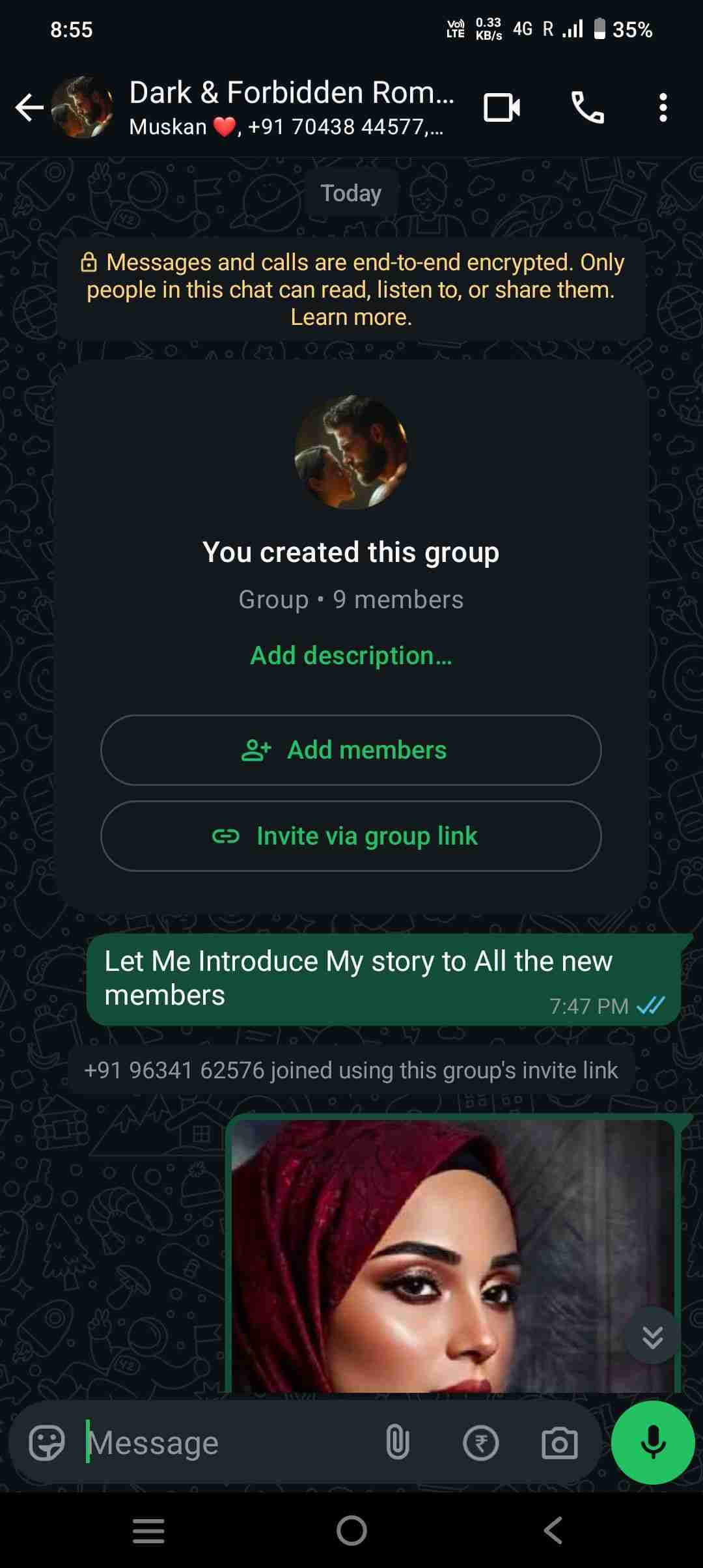This screenshot has height=1568, width=703.
Task: Go back from the group chat
Action: [x=29, y=107]
